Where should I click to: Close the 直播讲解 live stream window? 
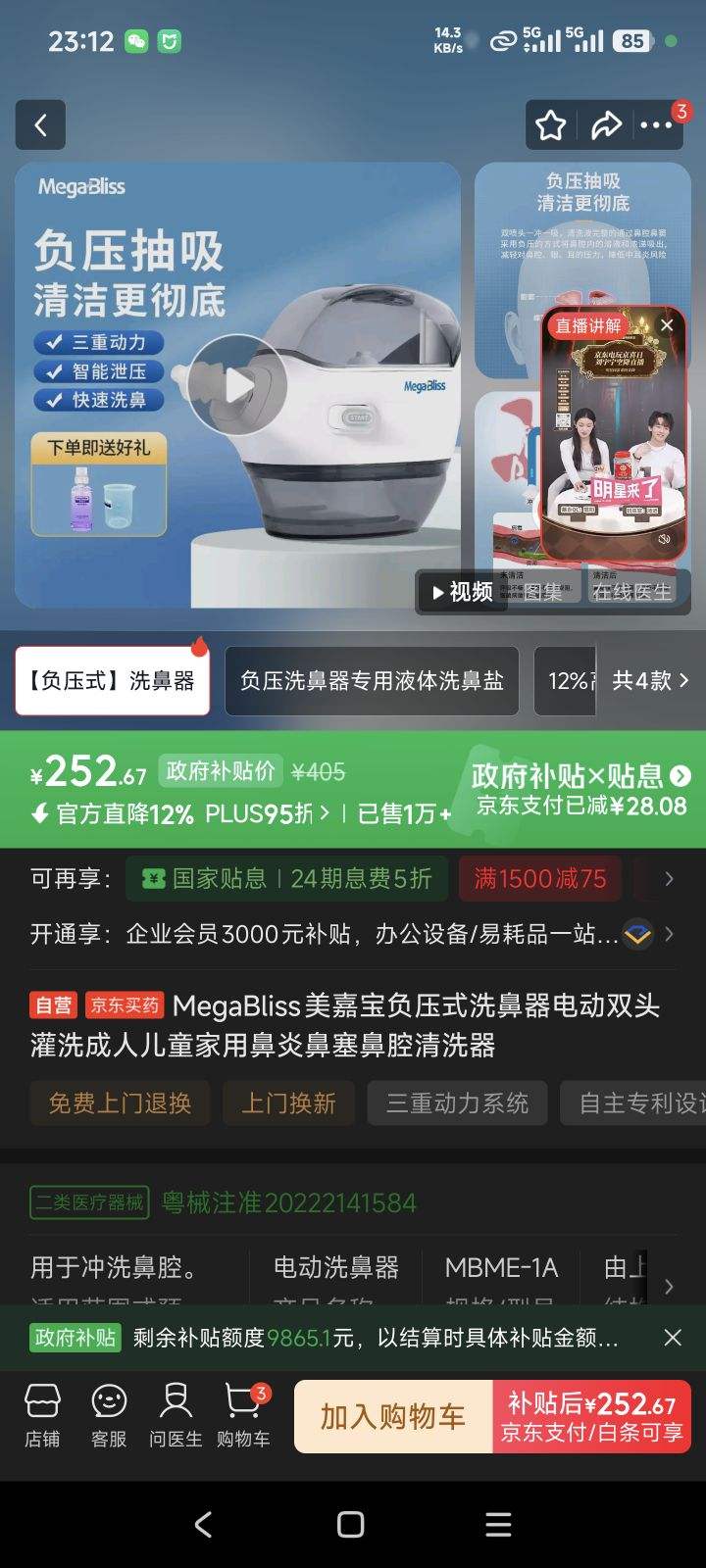coord(667,323)
